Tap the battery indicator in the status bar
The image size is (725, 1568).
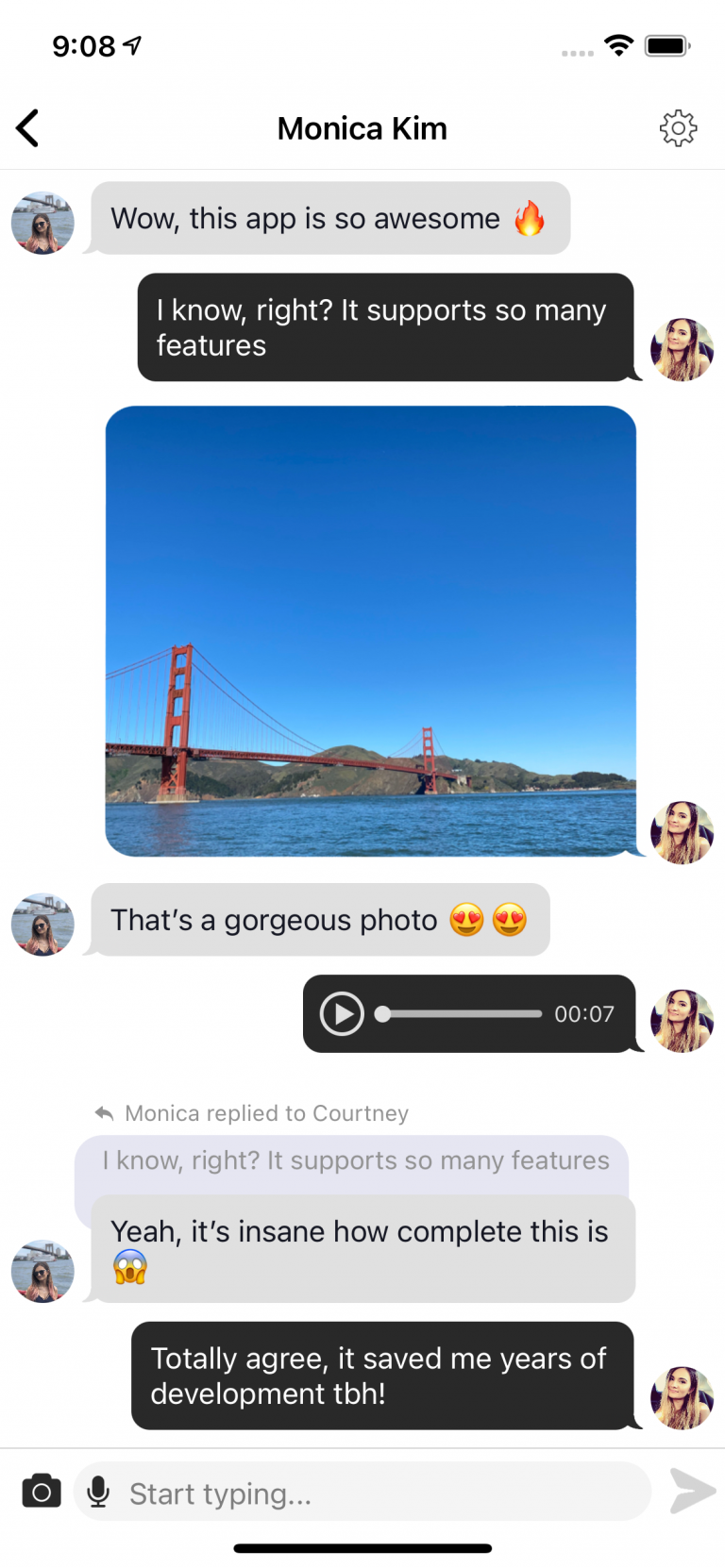coord(667,46)
